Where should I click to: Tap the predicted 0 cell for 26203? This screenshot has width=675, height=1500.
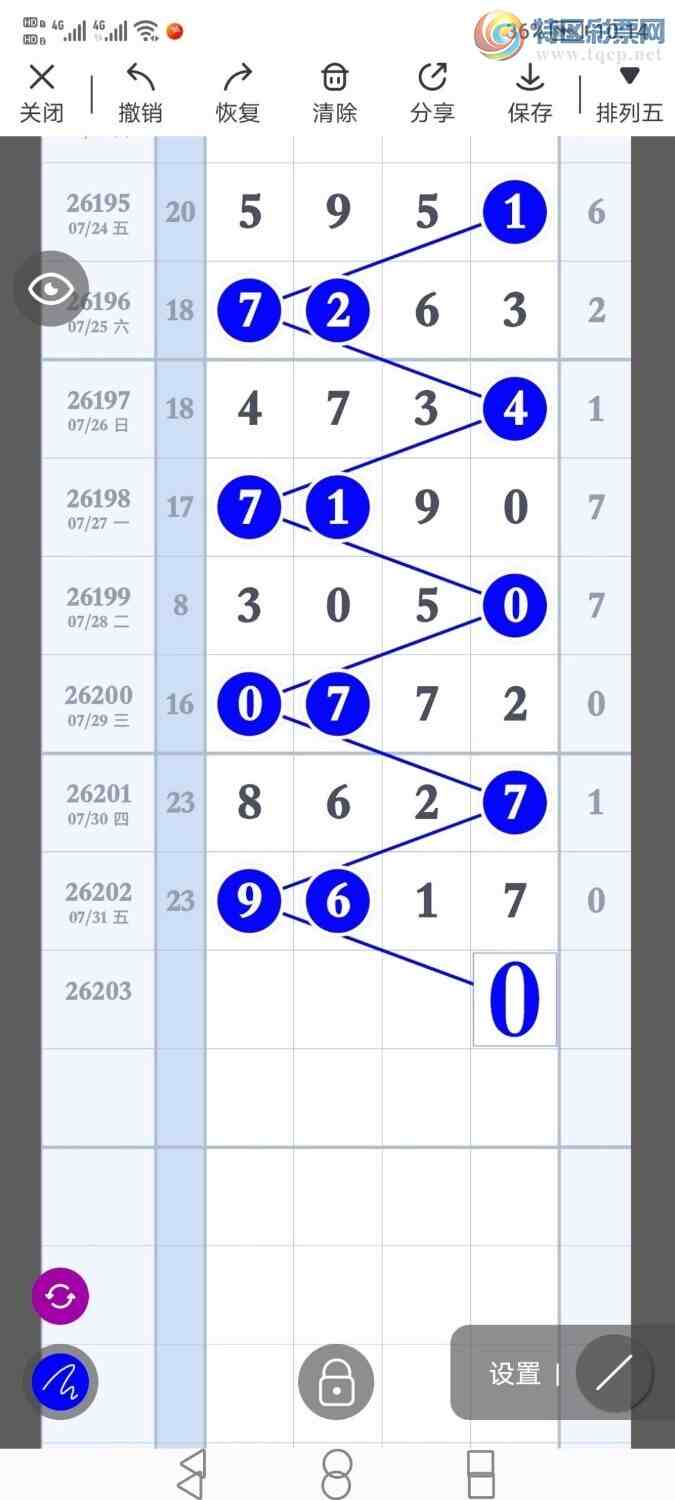[x=514, y=1000]
